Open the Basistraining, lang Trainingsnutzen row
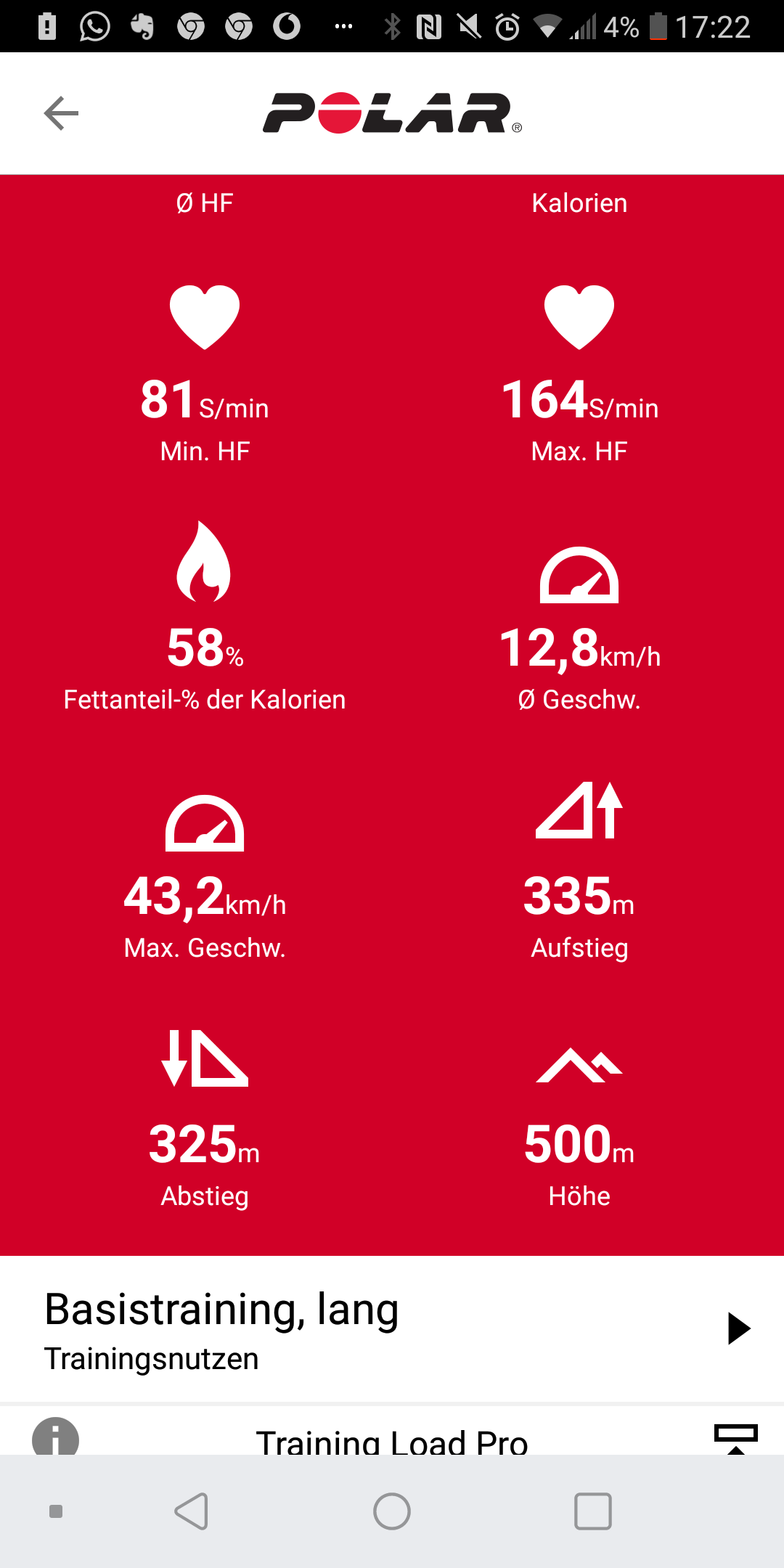The image size is (784, 1568). coord(392,1328)
